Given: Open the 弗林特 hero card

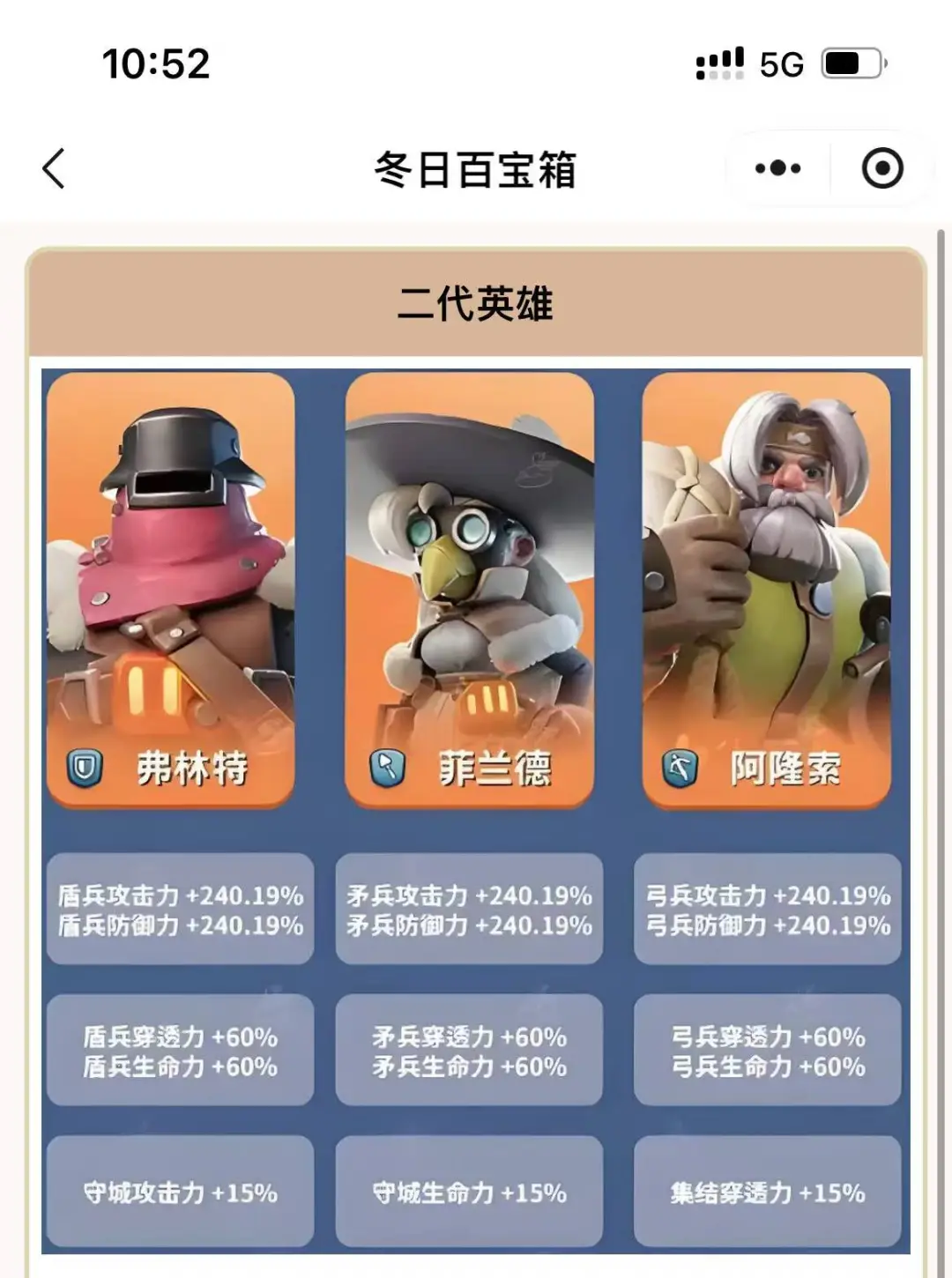Looking at the screenshot, I should click(x=170, y=589).
